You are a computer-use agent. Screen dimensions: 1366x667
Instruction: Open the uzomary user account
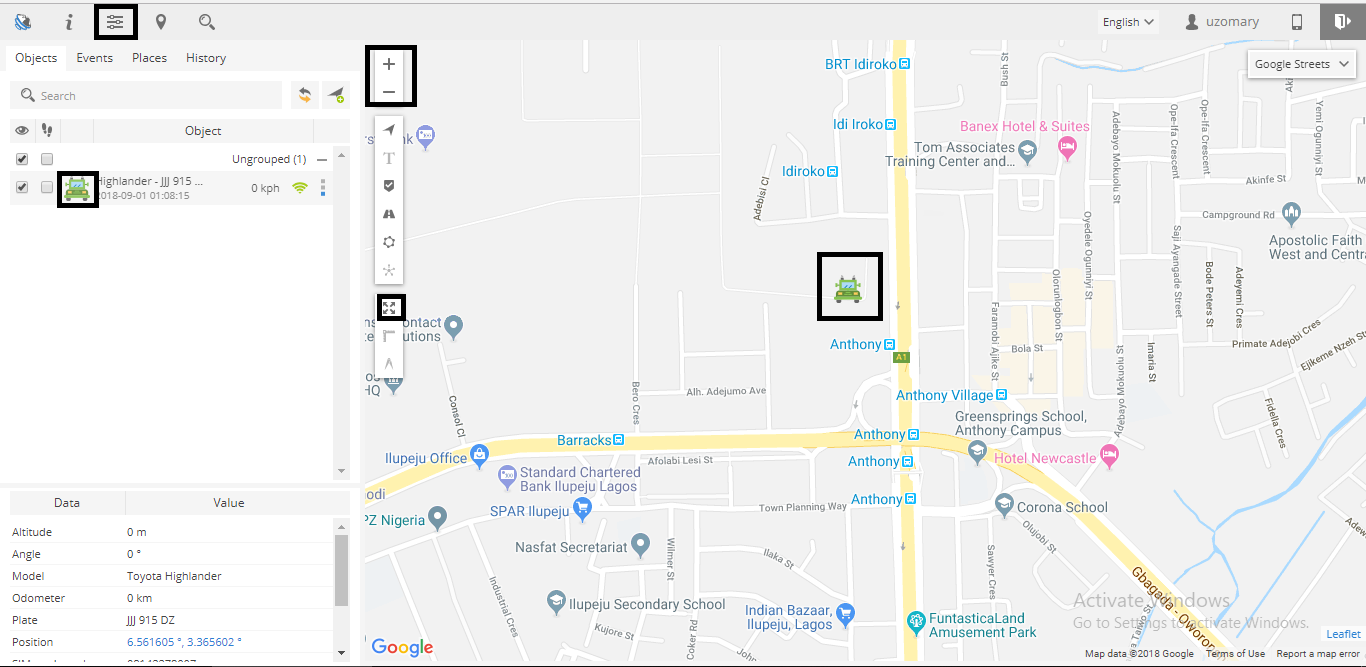pos(1222,22)
